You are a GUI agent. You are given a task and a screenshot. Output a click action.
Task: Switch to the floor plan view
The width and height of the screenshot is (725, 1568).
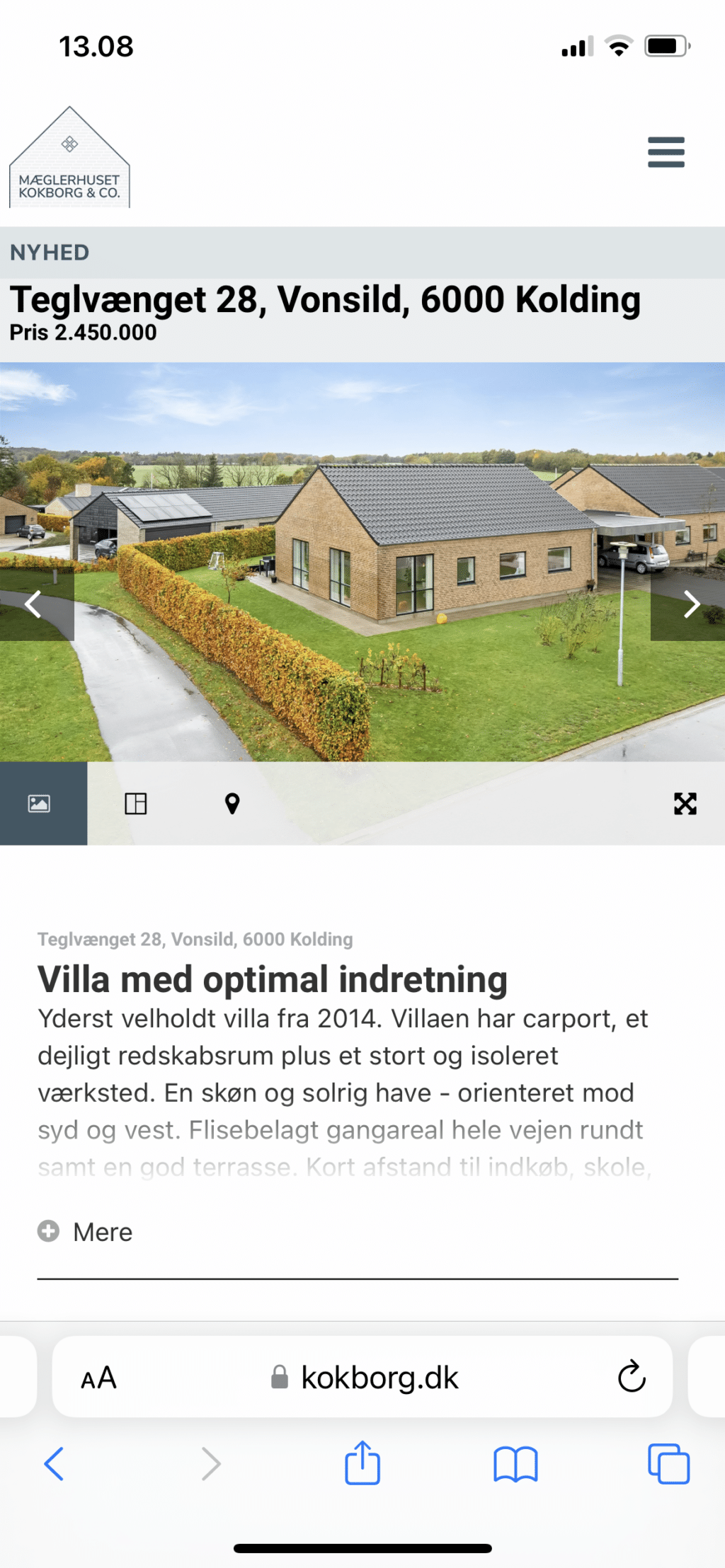[x=136, y=804]
